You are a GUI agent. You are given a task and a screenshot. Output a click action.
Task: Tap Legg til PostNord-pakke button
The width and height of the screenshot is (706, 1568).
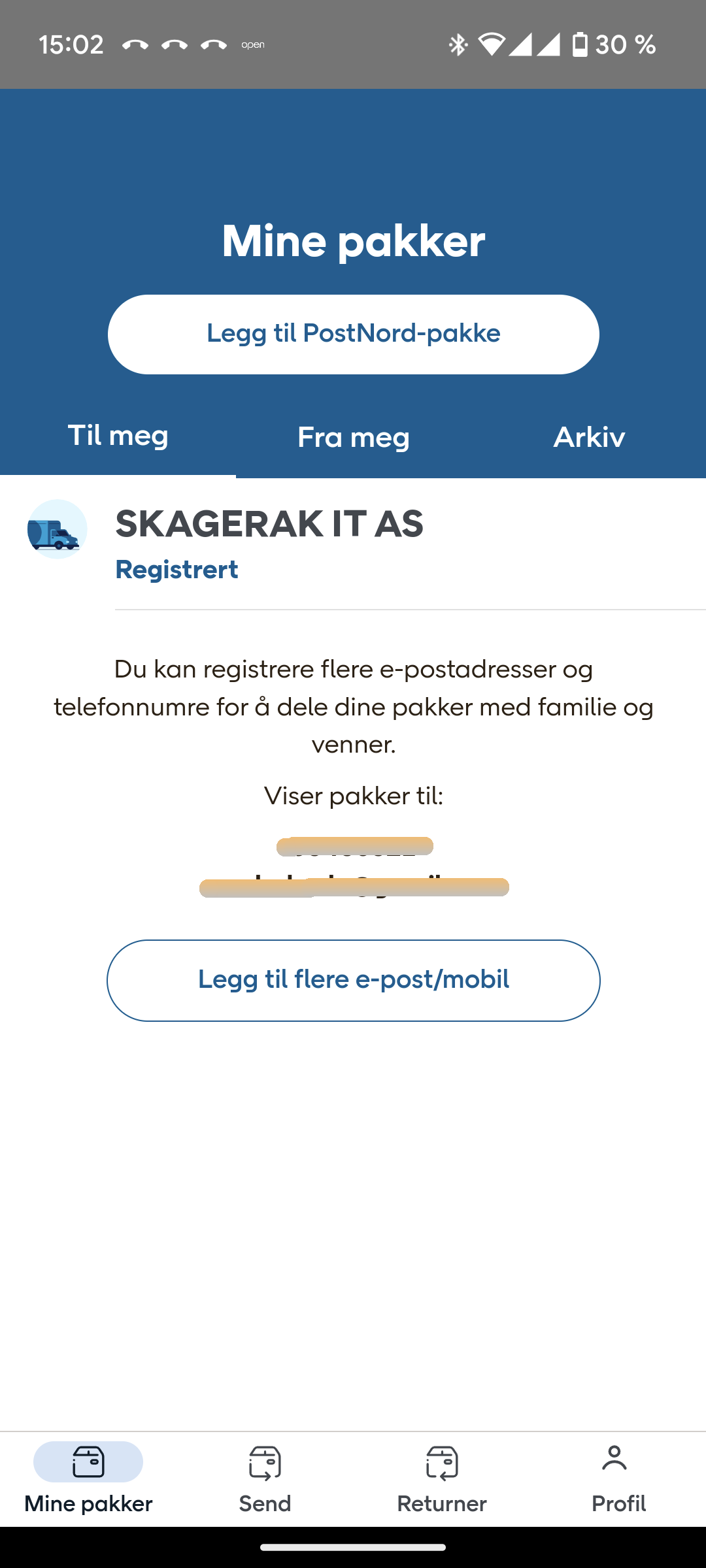[x=353, y=334]
